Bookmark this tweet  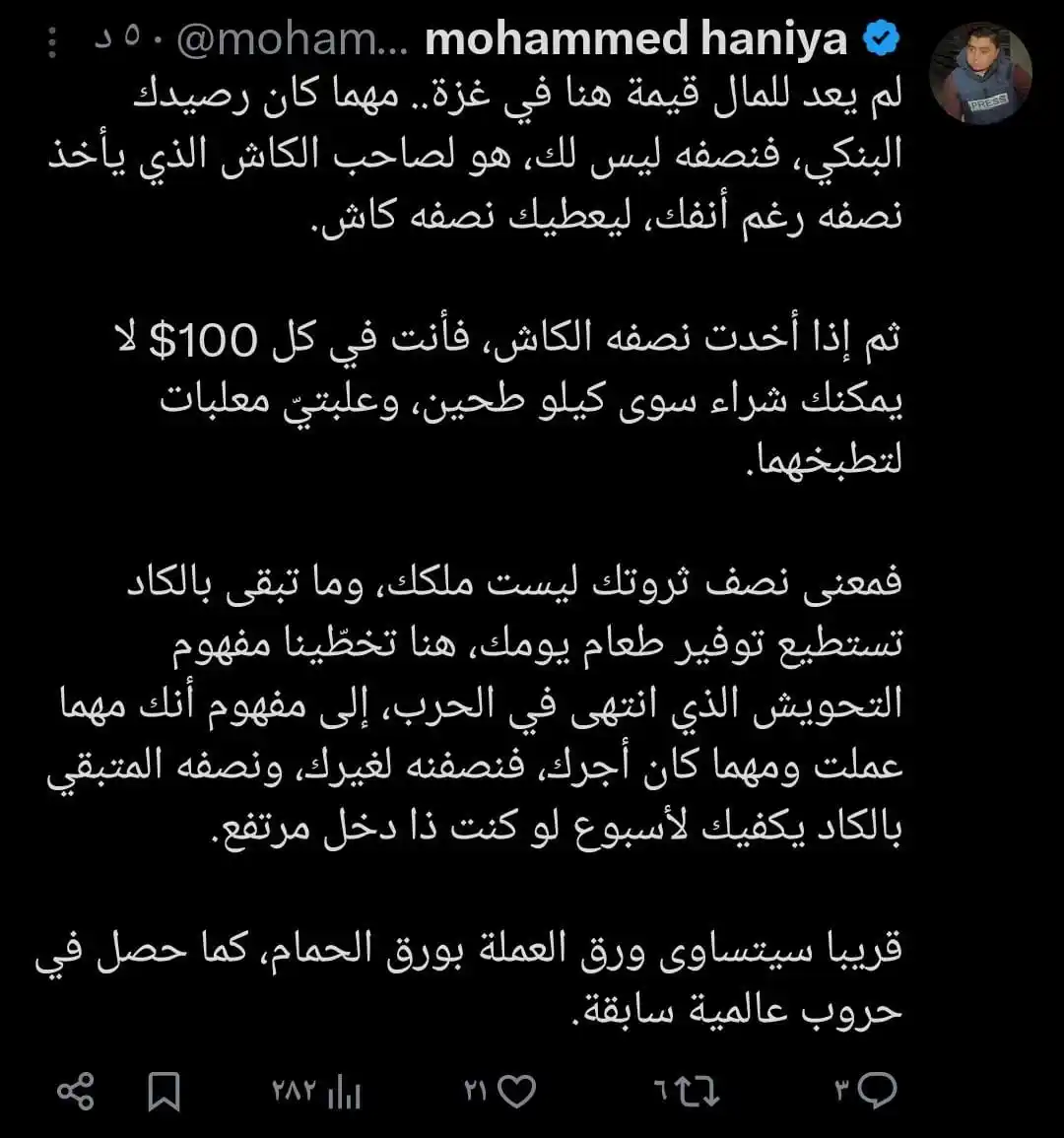point(164,1092)
